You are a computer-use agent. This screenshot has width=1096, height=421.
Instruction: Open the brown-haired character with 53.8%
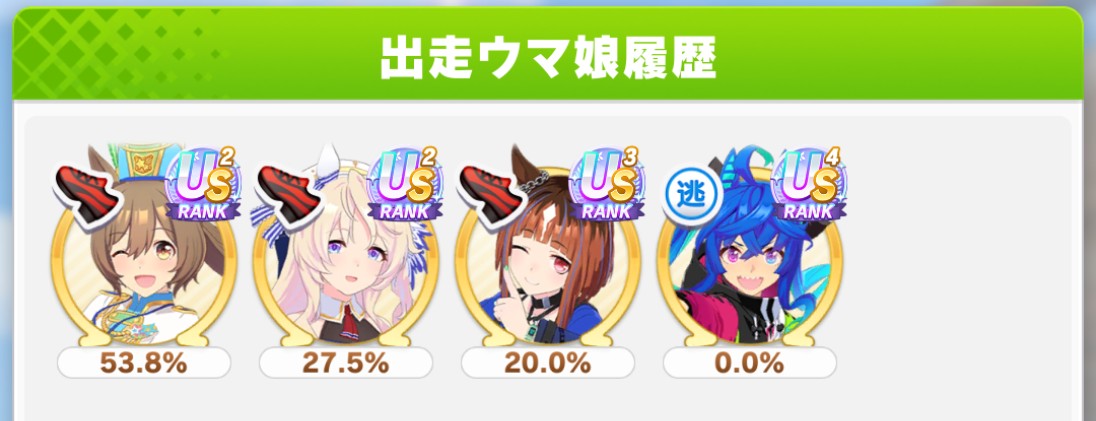click(x=144, y=265)
